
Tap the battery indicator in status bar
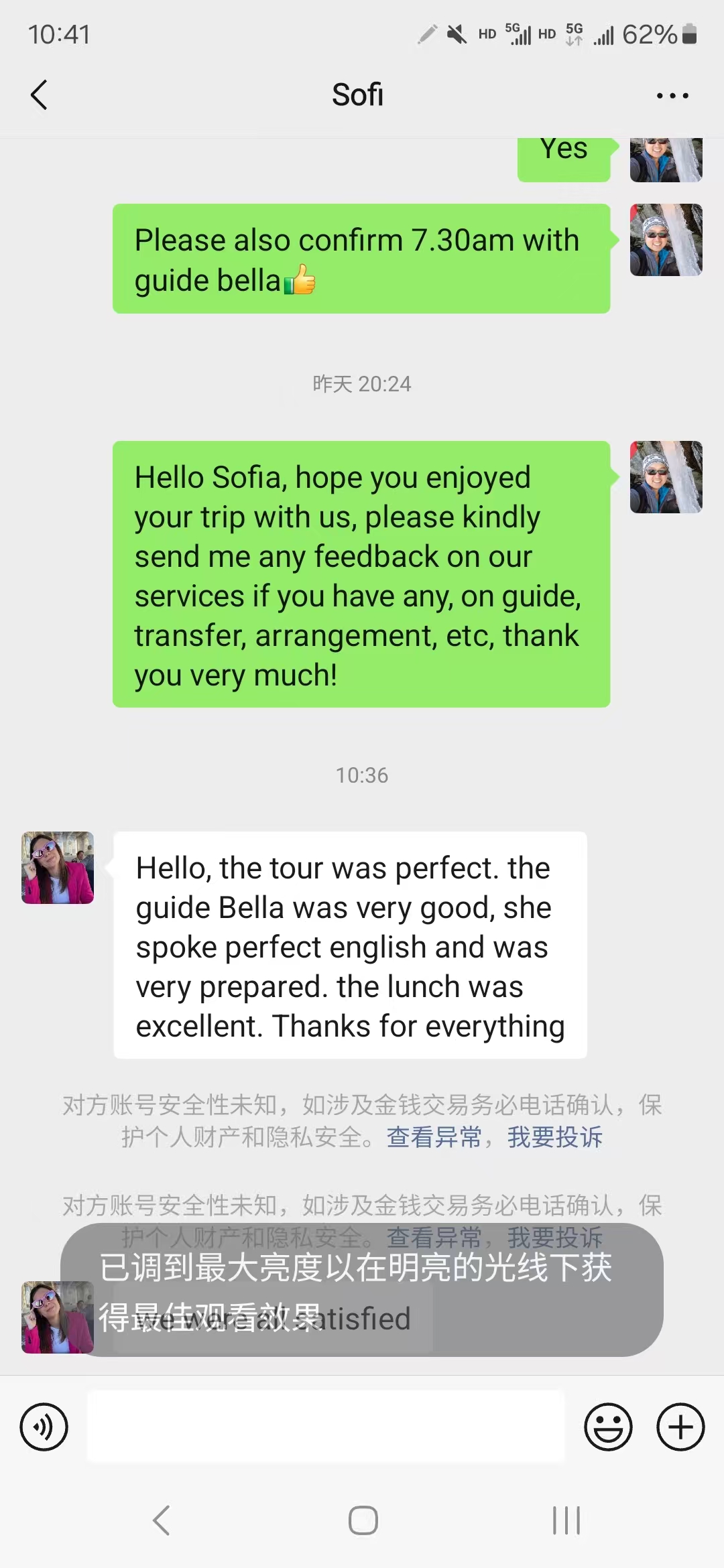pos(689,34)
